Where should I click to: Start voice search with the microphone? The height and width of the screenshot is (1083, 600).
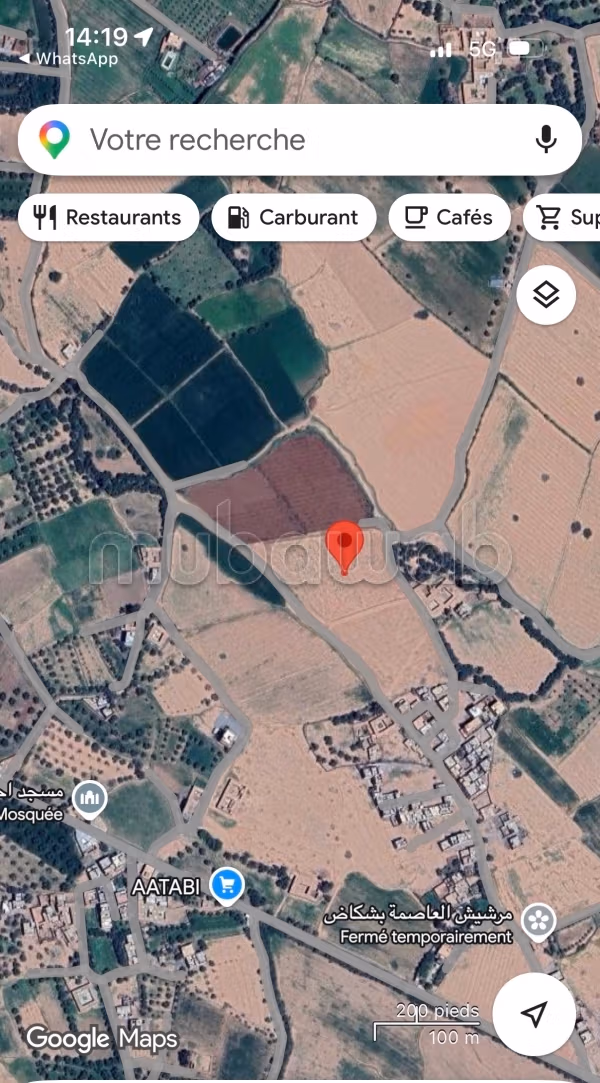(x=545, y=140)
